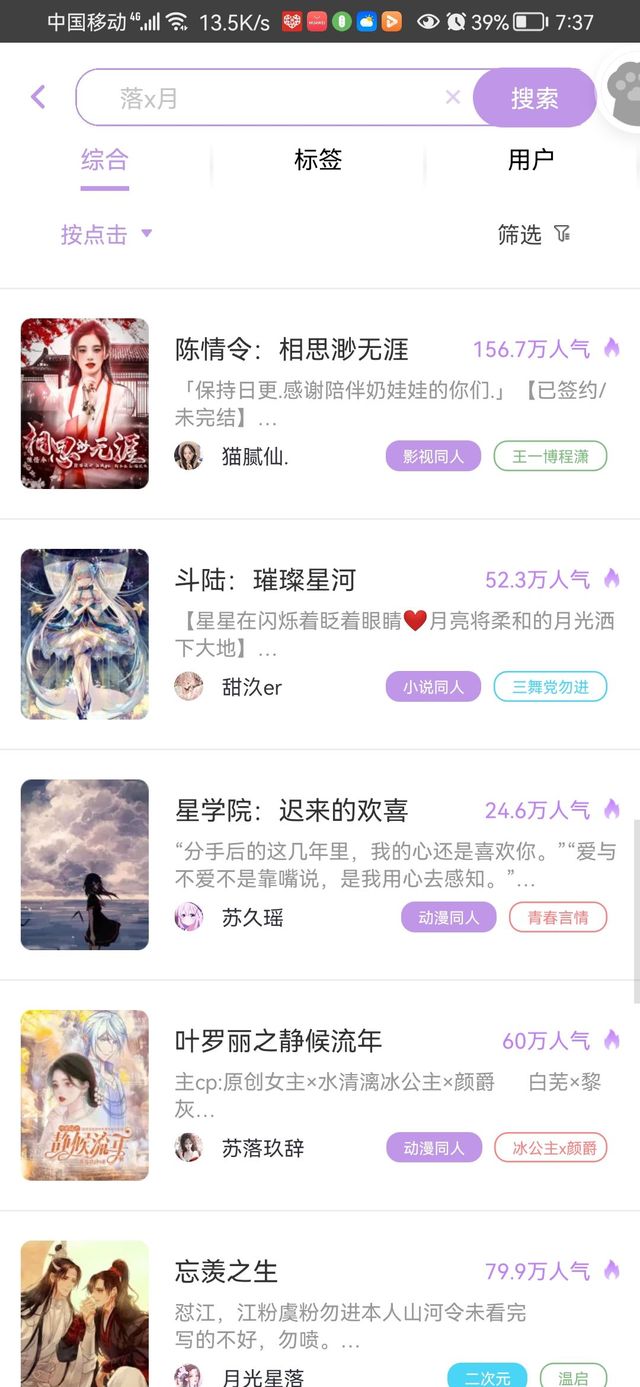This screenshot has height=1387, width=640.
Task: Switch to the 标签 tab
Action: coord(318,159)
